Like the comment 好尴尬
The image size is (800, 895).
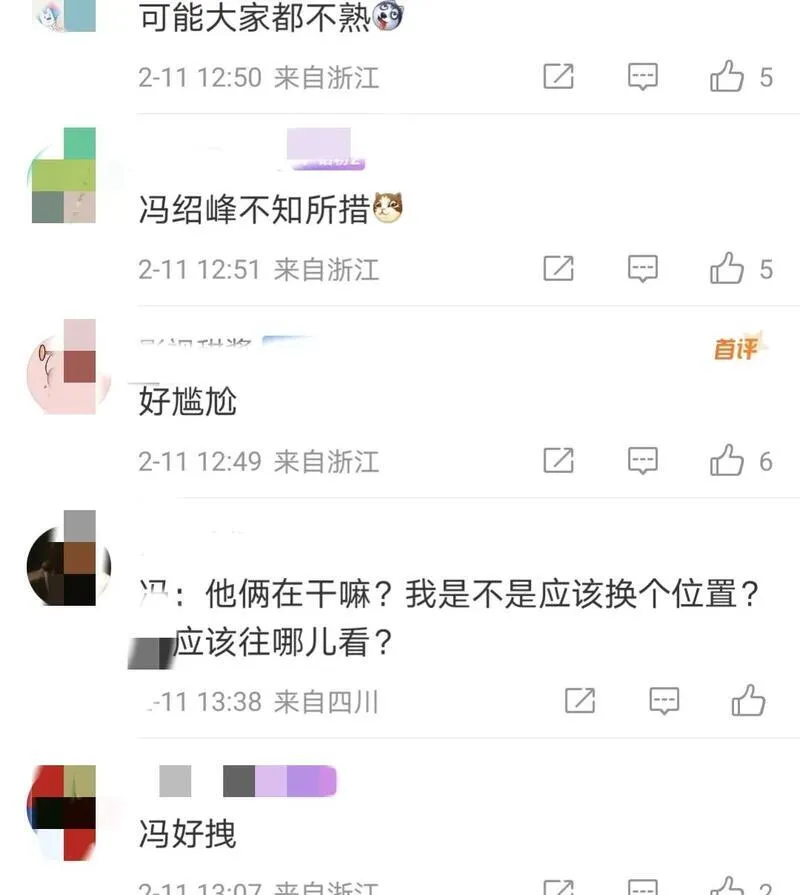pos(727,461)
